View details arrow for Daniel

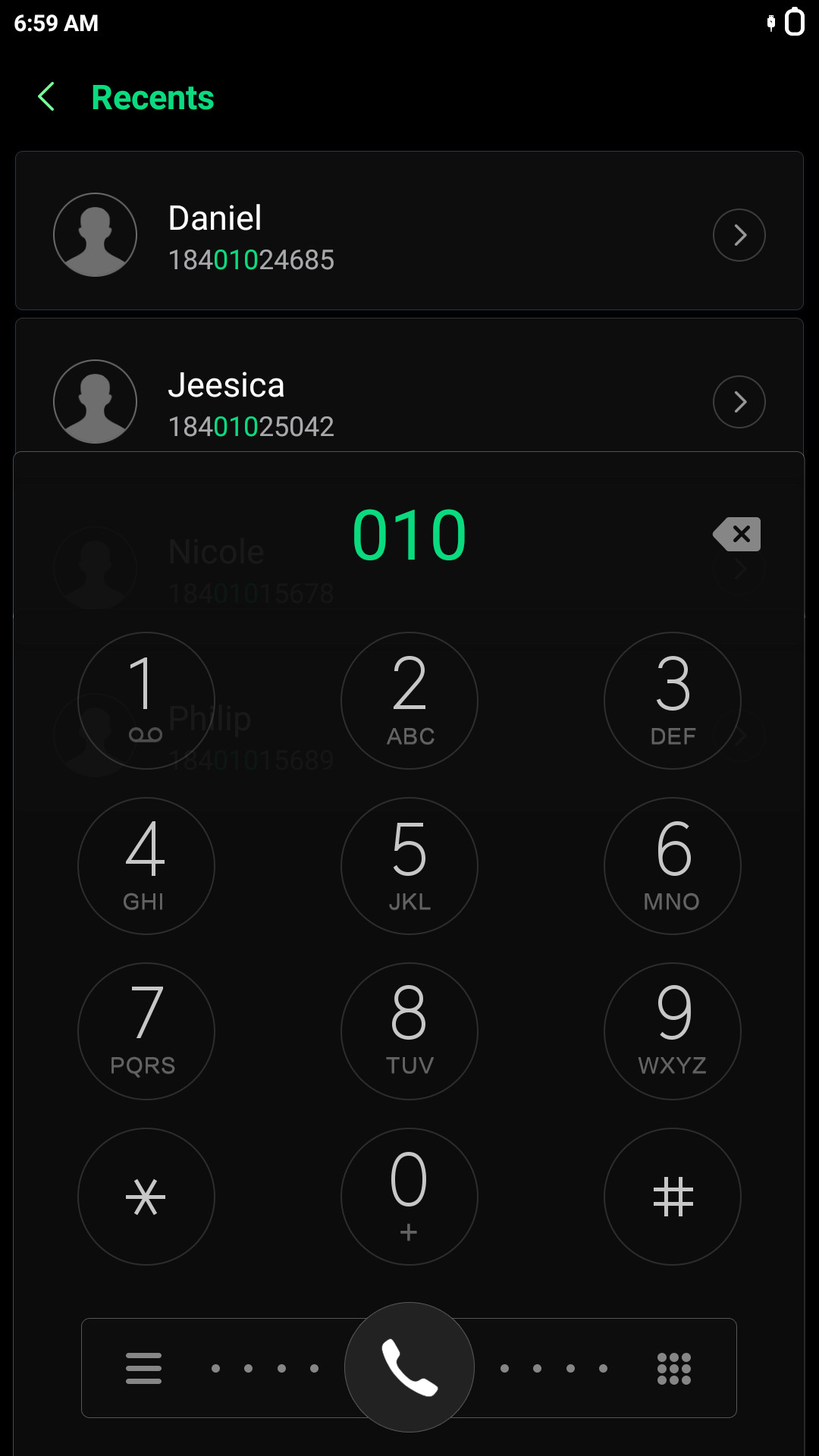[739, 235]
